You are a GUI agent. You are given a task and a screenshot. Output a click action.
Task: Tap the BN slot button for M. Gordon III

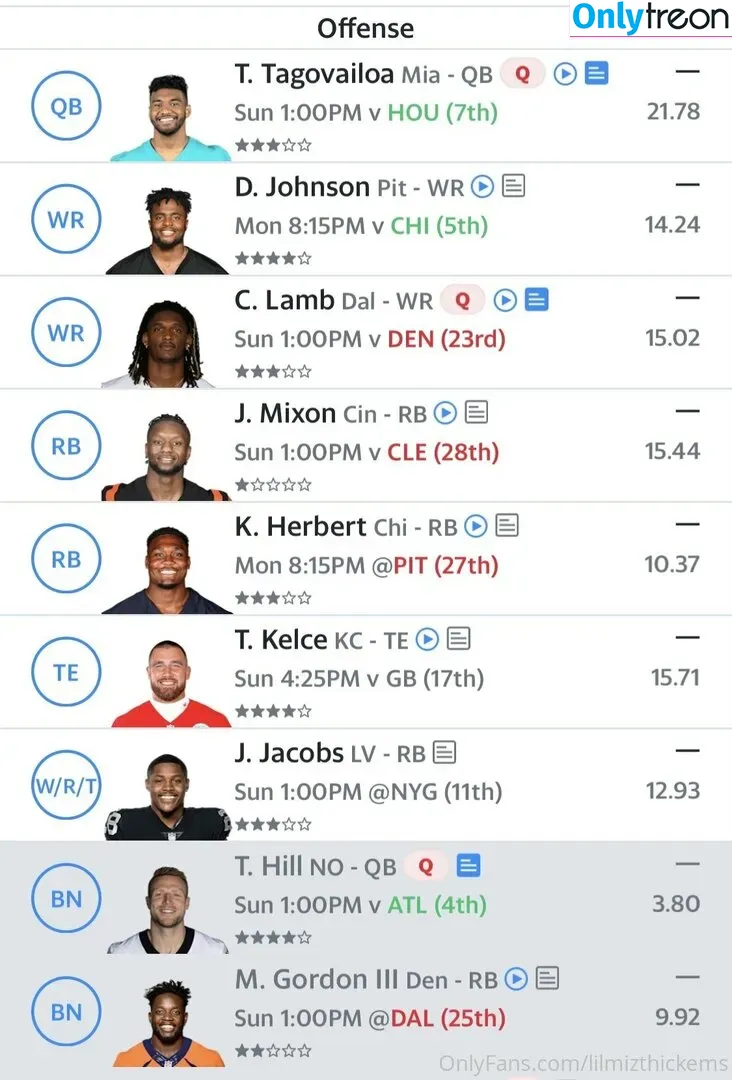click(66, 1011)
